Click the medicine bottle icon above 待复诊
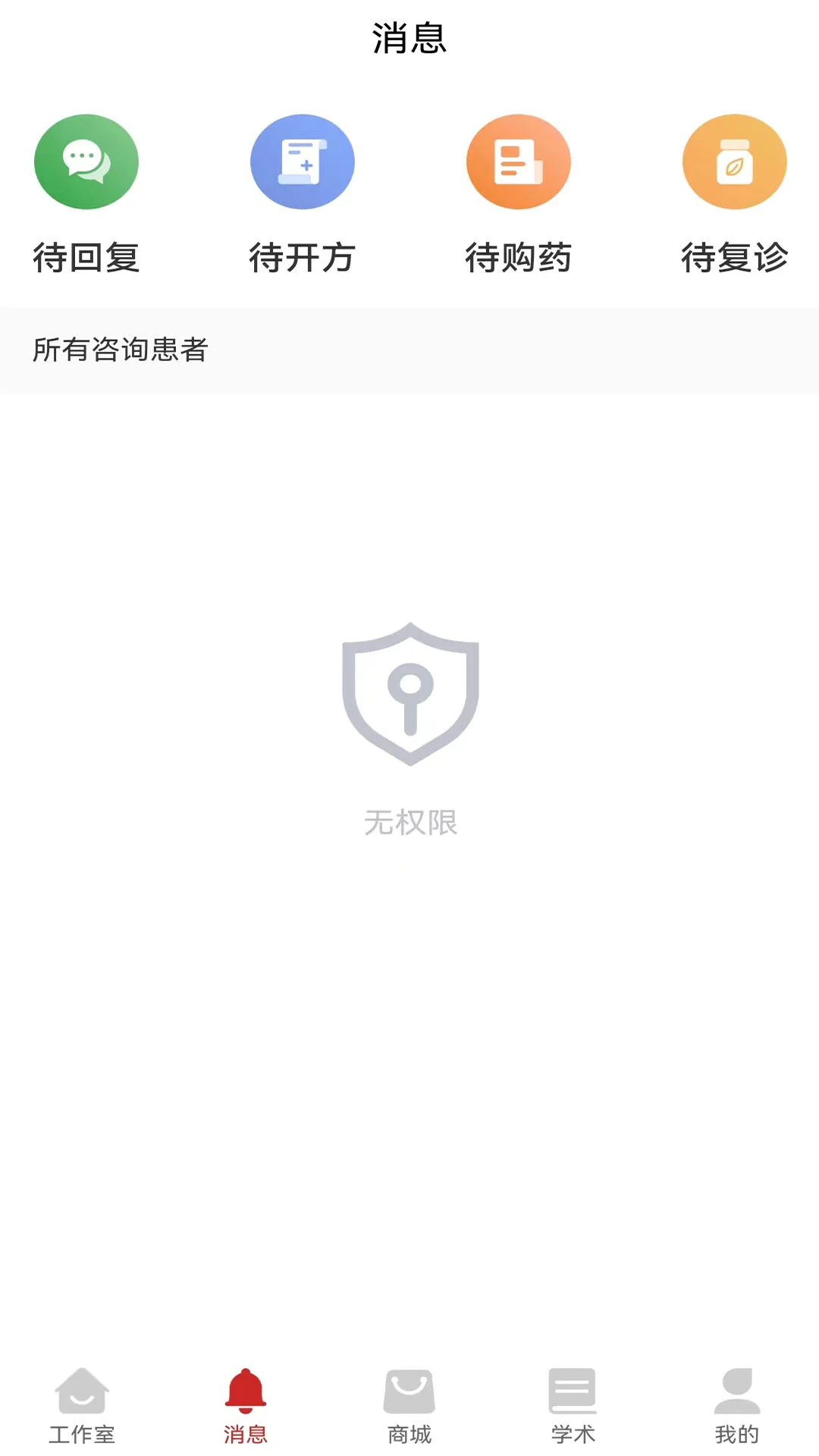 click(734, 162)
